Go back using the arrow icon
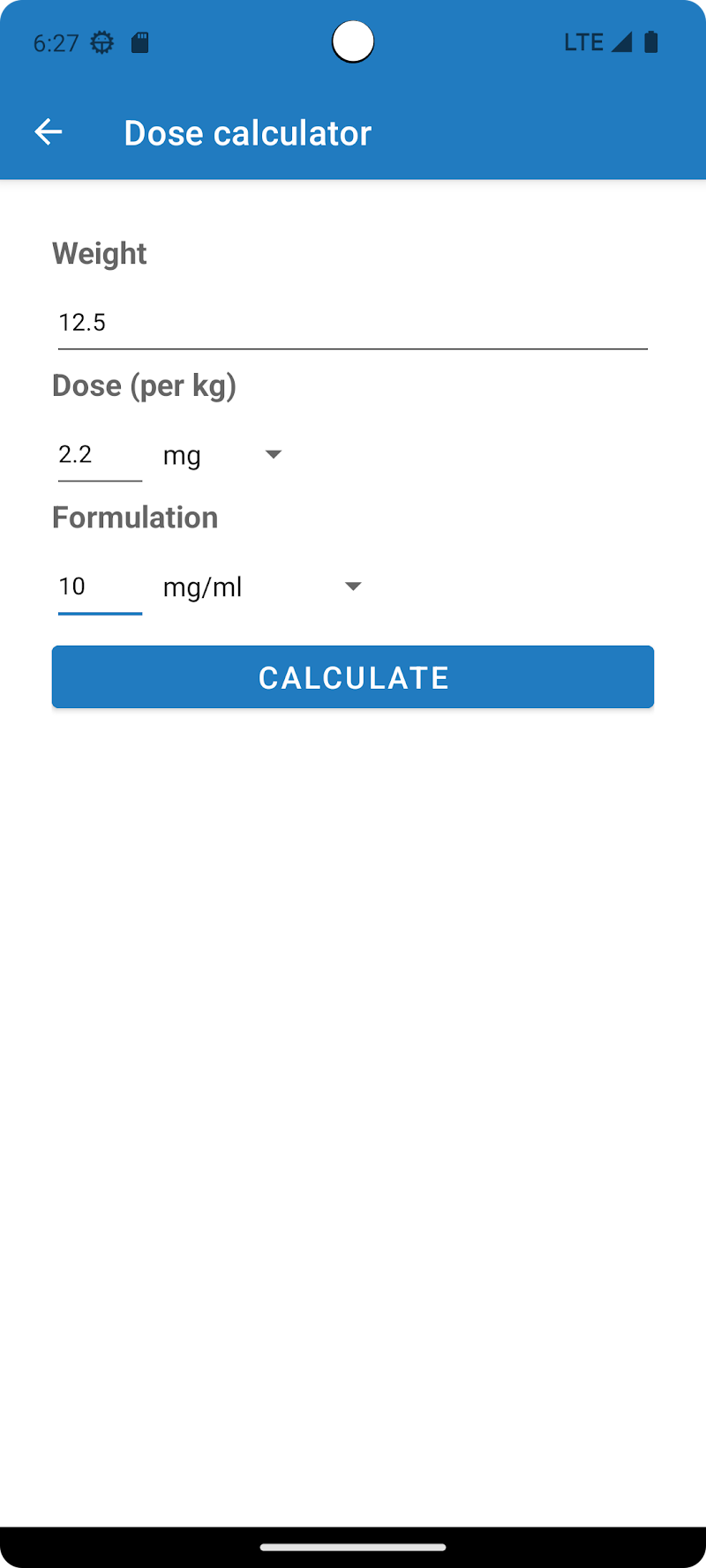Viewport: 706px width, 1568px height. point(49,132)
